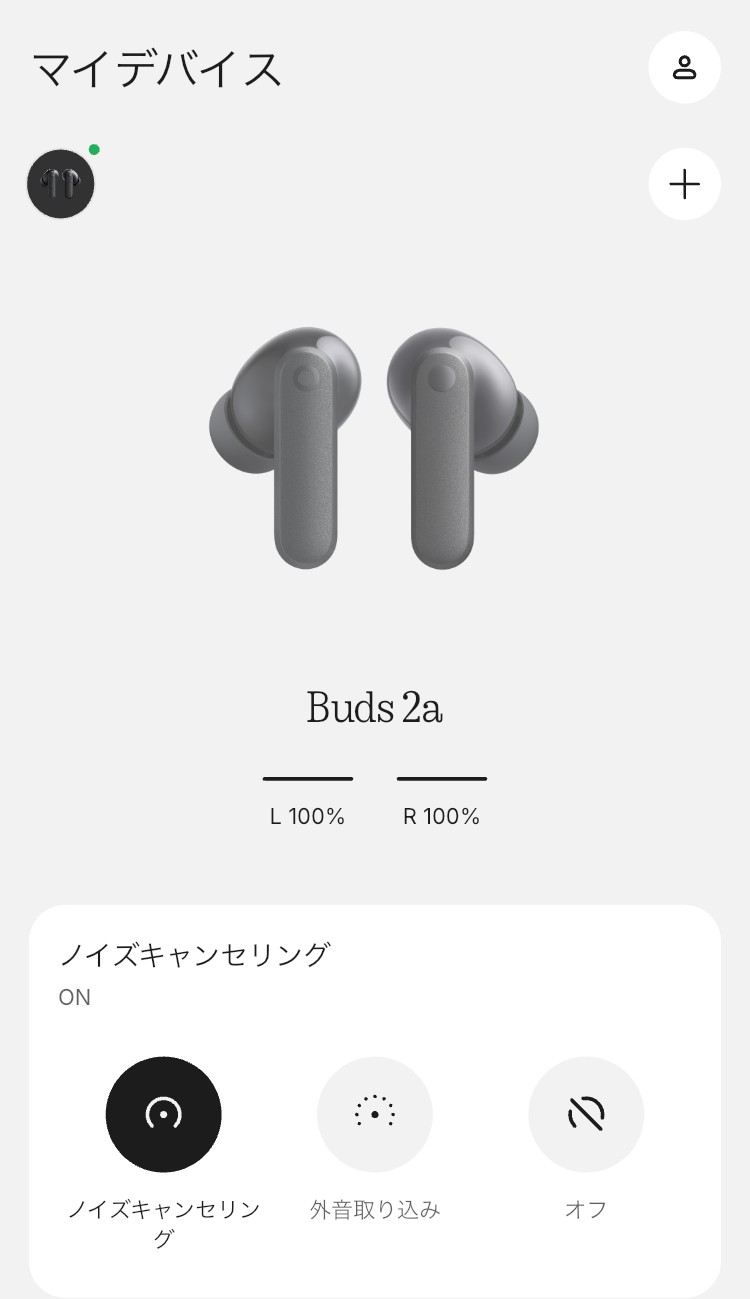Tap the R 100% battery indicator bar
This screenshot has height=1299, width=750.
click(441, 778)
